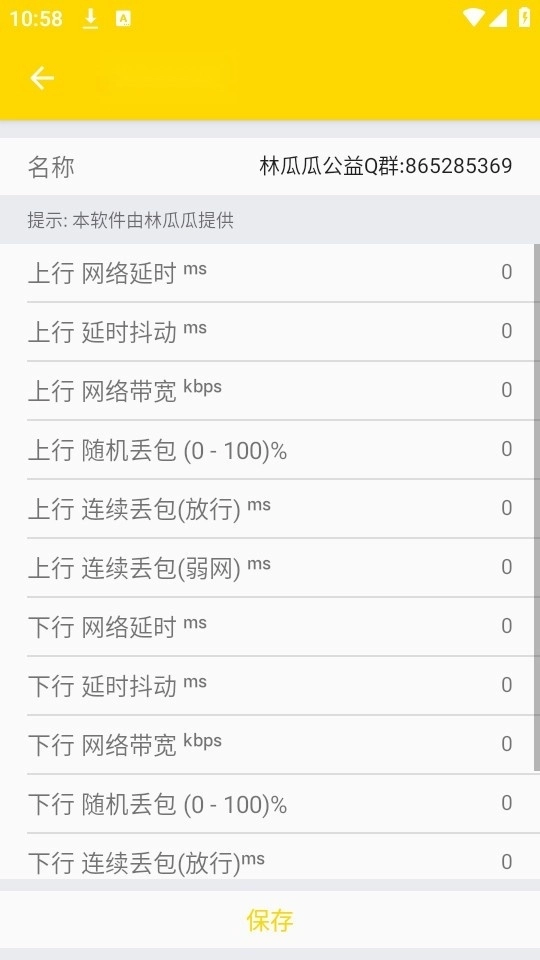Set 下行 网络延时 ms value
The height and width of the screenshot is (960, 540).
(x=270, y=626)
